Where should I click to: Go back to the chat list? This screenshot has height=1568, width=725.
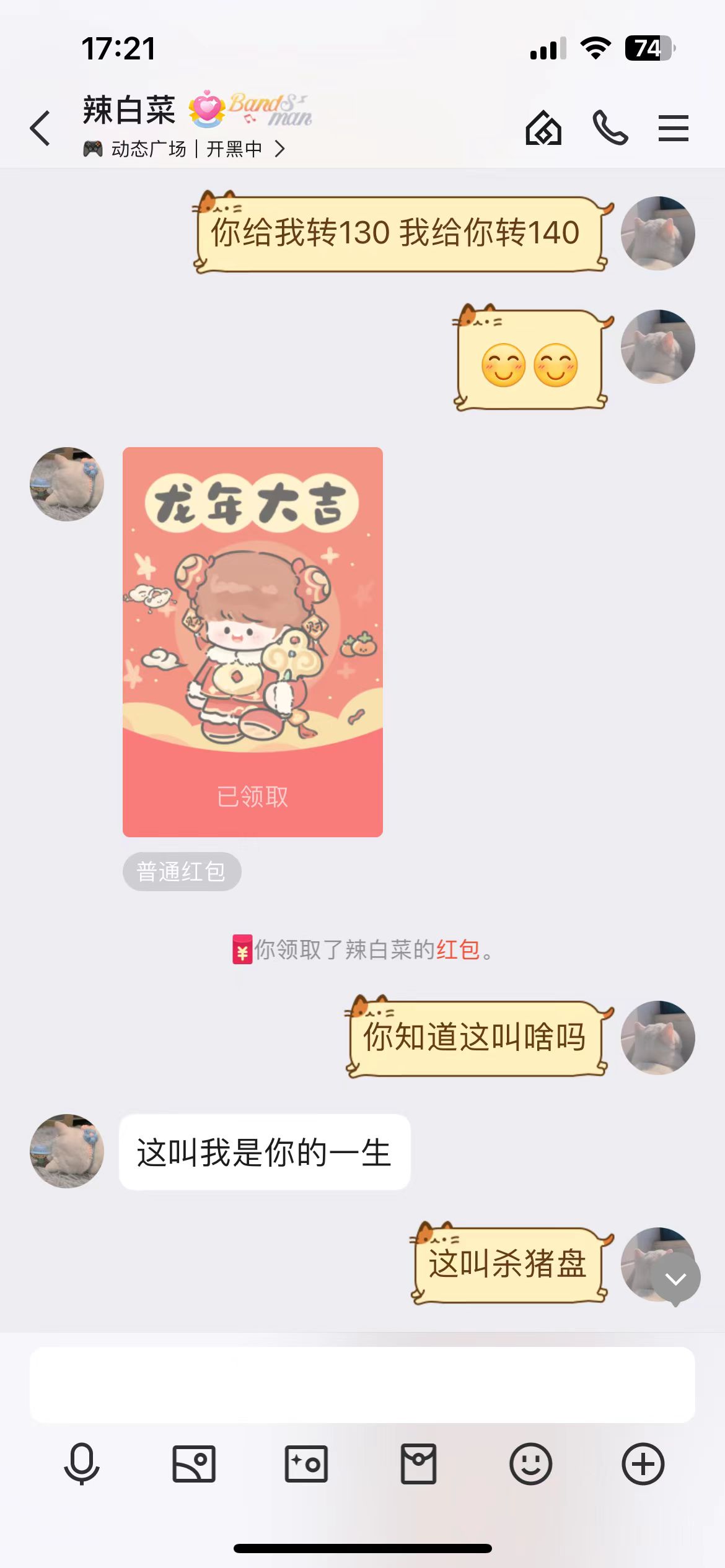pyautogui.click(x=41, y=128)
